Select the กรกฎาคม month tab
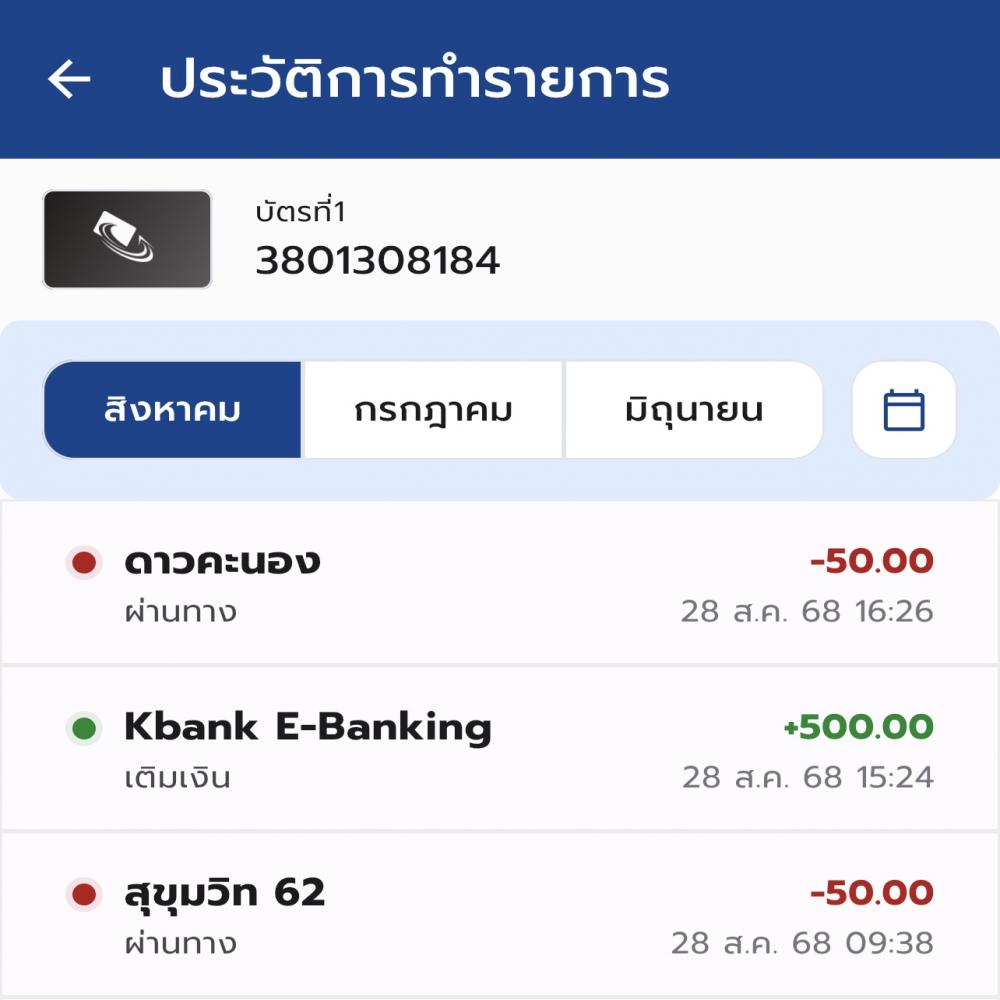The height and width of the screenshot is (1000, 1000). pos(433,410)
